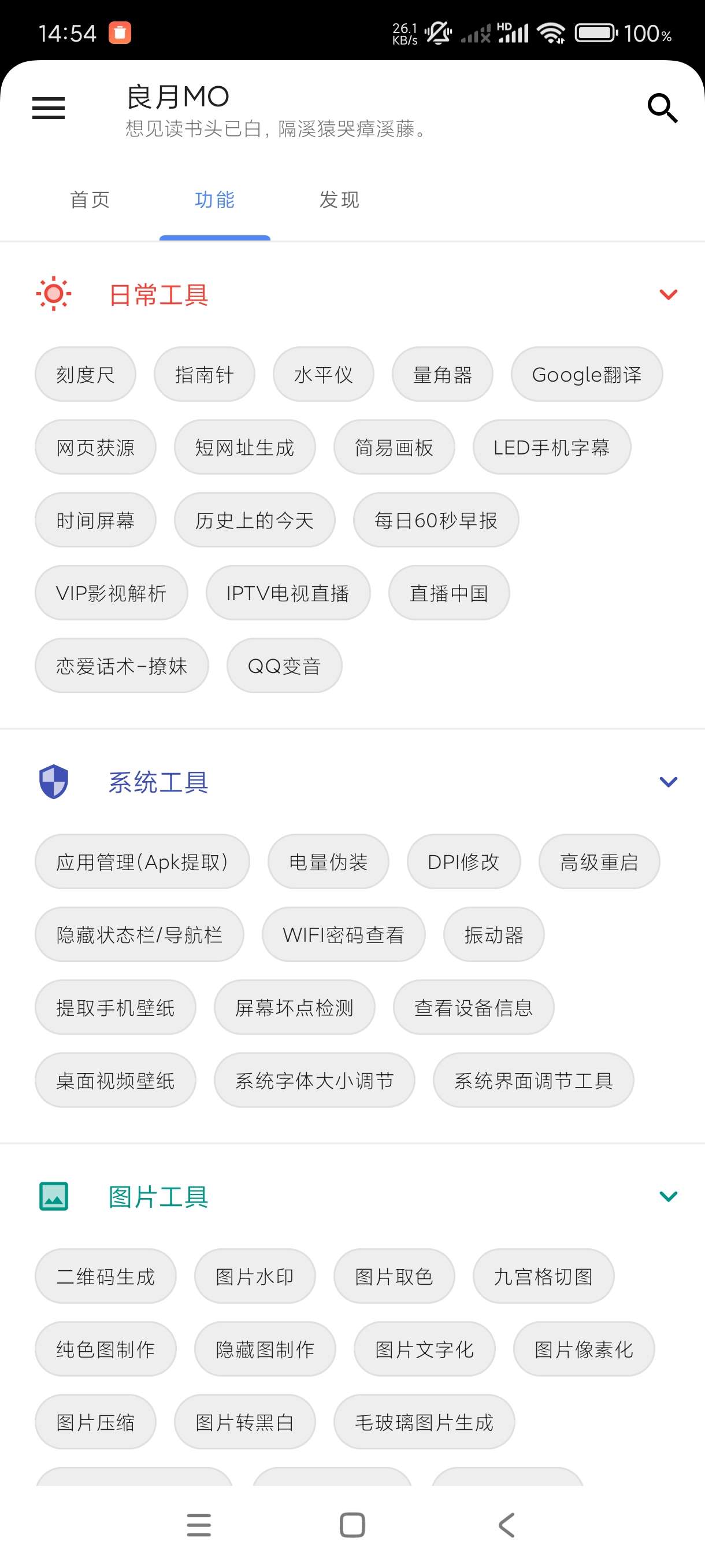This screenshot has height=1568, width=705.
Task: Switch to the 首页 tab
Action: [90, 199]
